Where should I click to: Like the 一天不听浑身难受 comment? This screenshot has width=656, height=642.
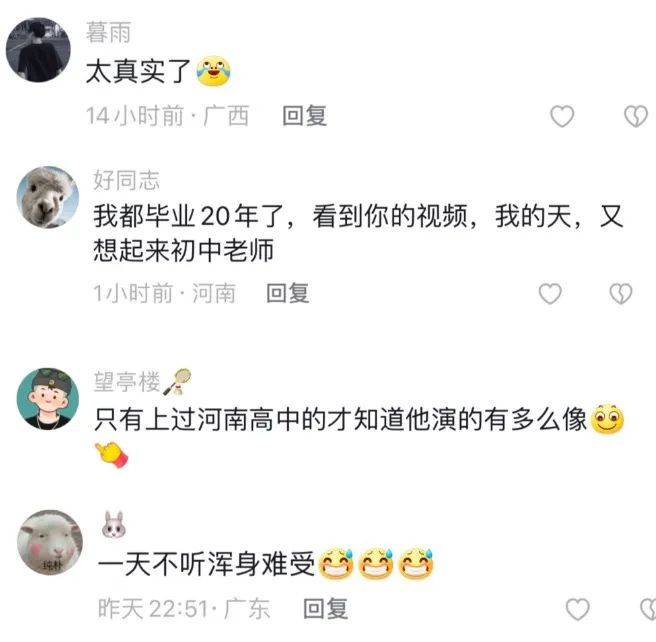tap(577, 608)
